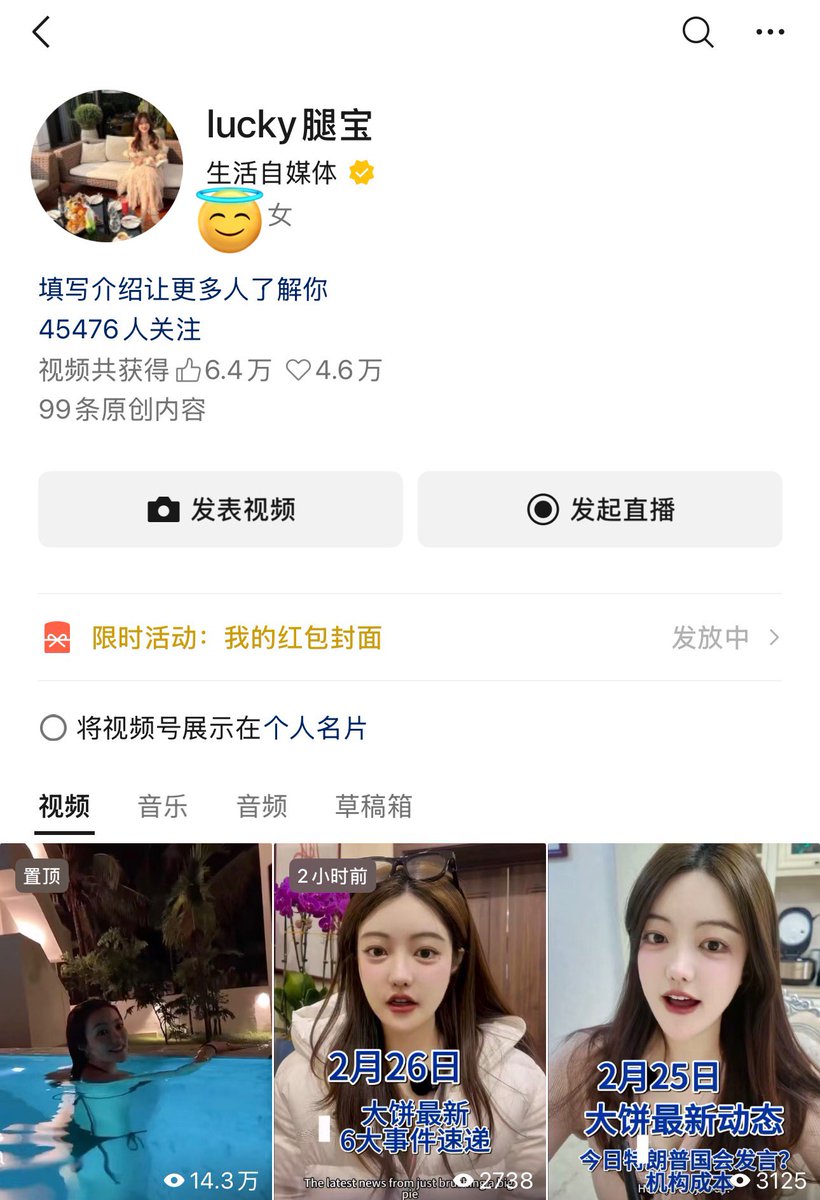Tap 填写介绍让更多人了解你 to add an introduction

tap(183, 290)
